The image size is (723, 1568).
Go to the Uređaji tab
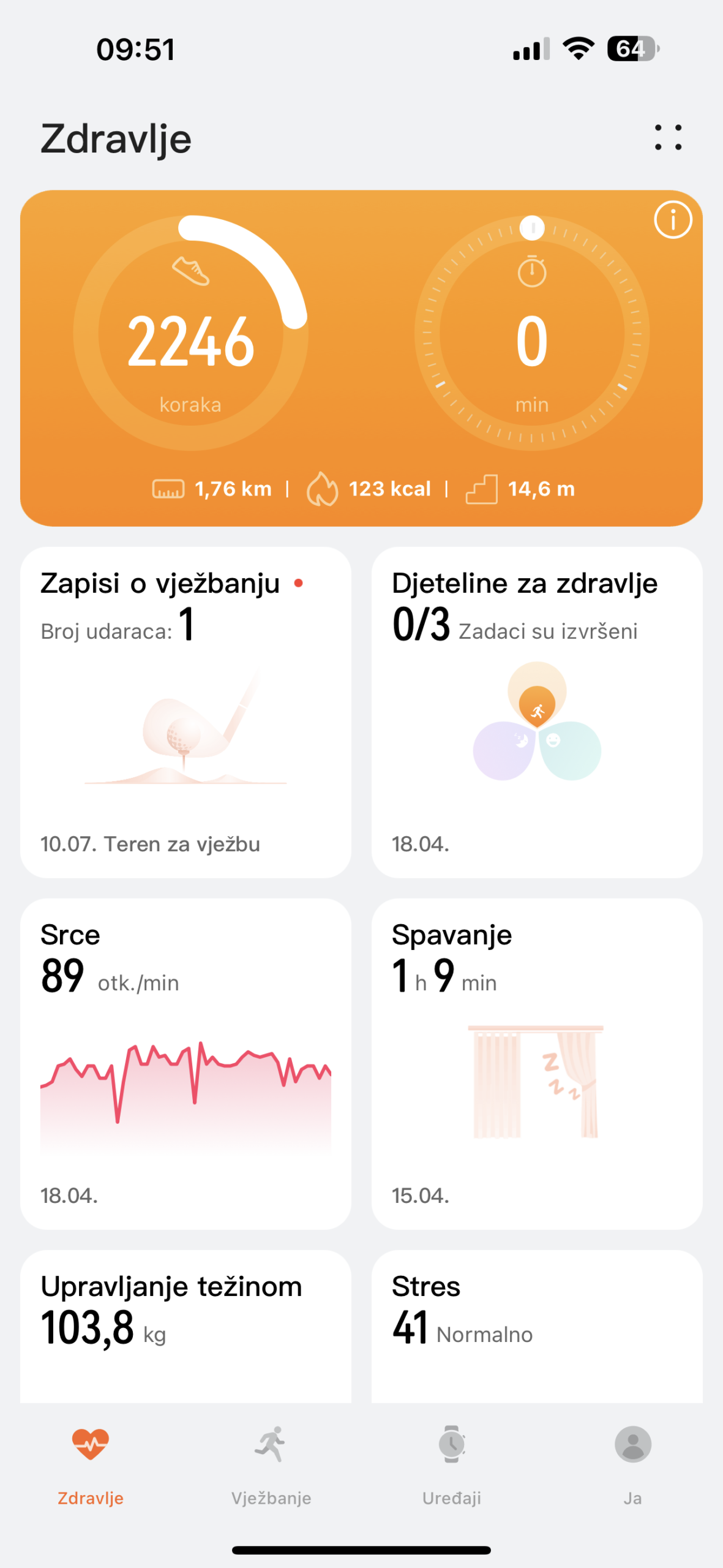click(452, 1464)
